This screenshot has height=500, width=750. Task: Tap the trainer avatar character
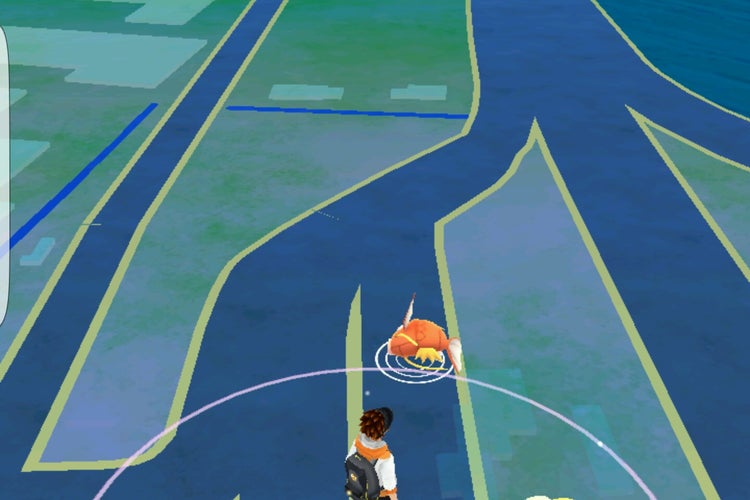370,455
